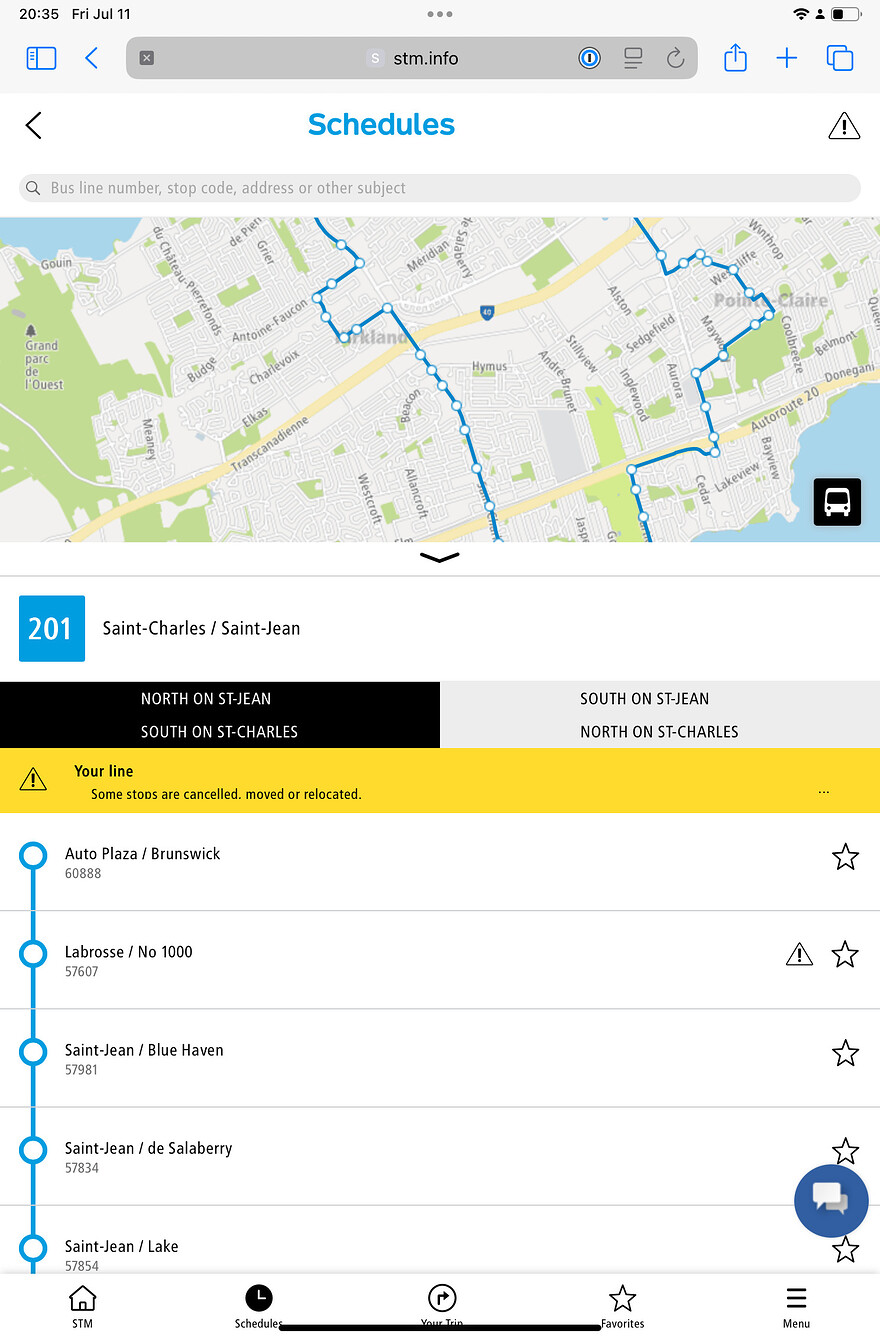880x1340 pixels.
Task: Go back from the Schedules page
Action: pos(34,125)
